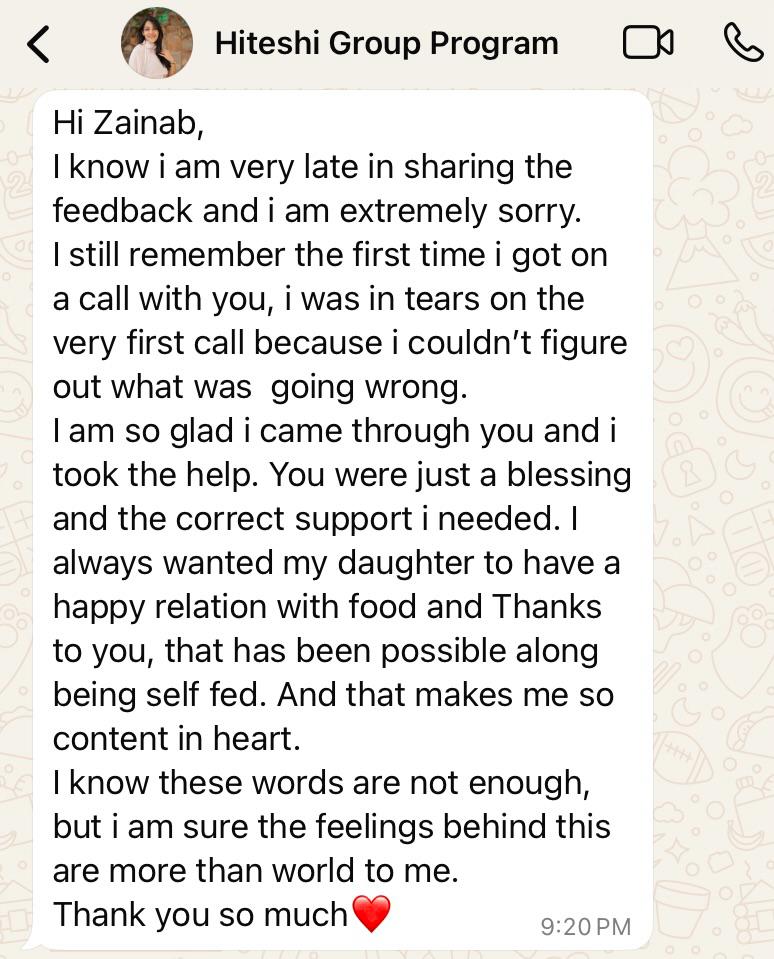Image resolution: width=774 pixels, height=959 pixels.
Task: Open Hiteshi Group Program chat info
Action: pyautogui.click(x=386, y=43)
